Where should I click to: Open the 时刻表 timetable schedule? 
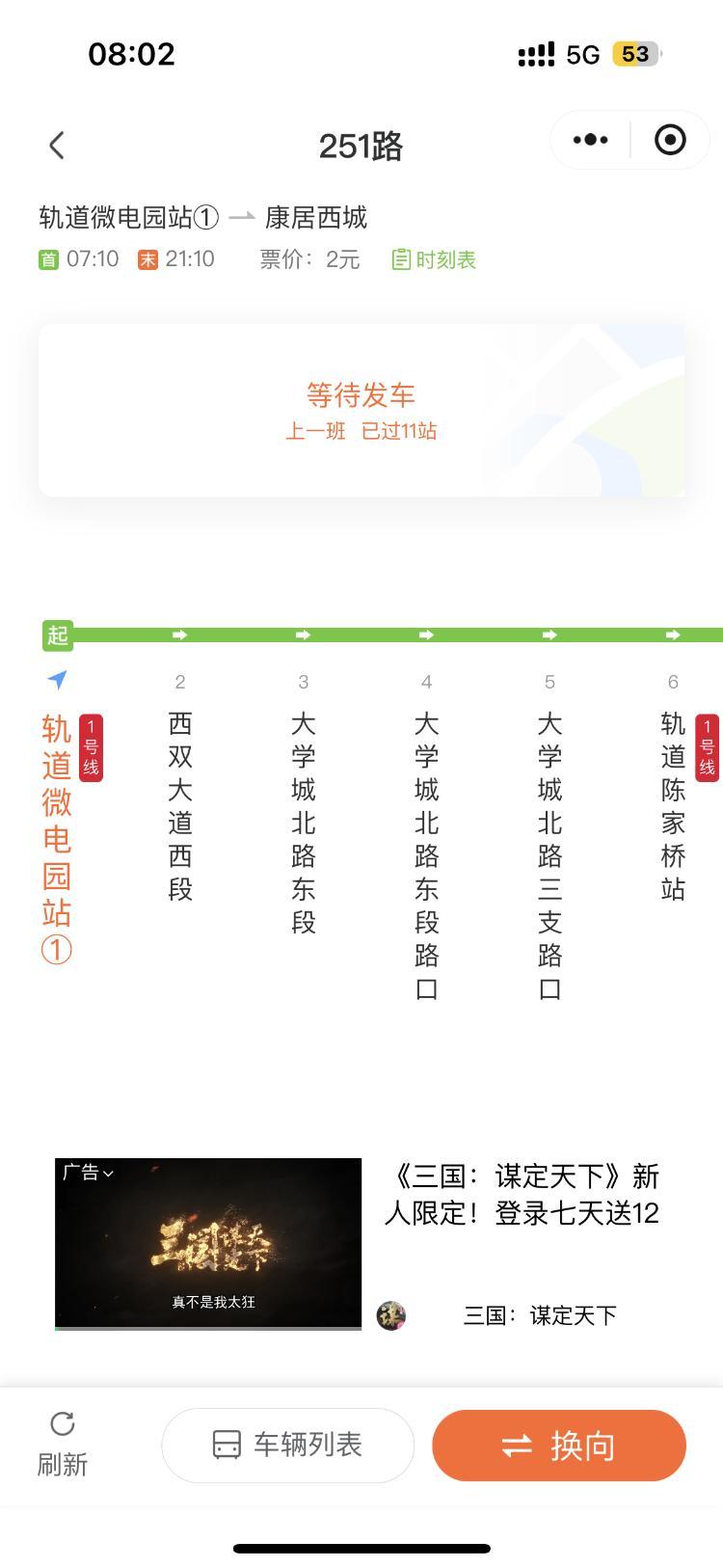click(x=432, y=258)
